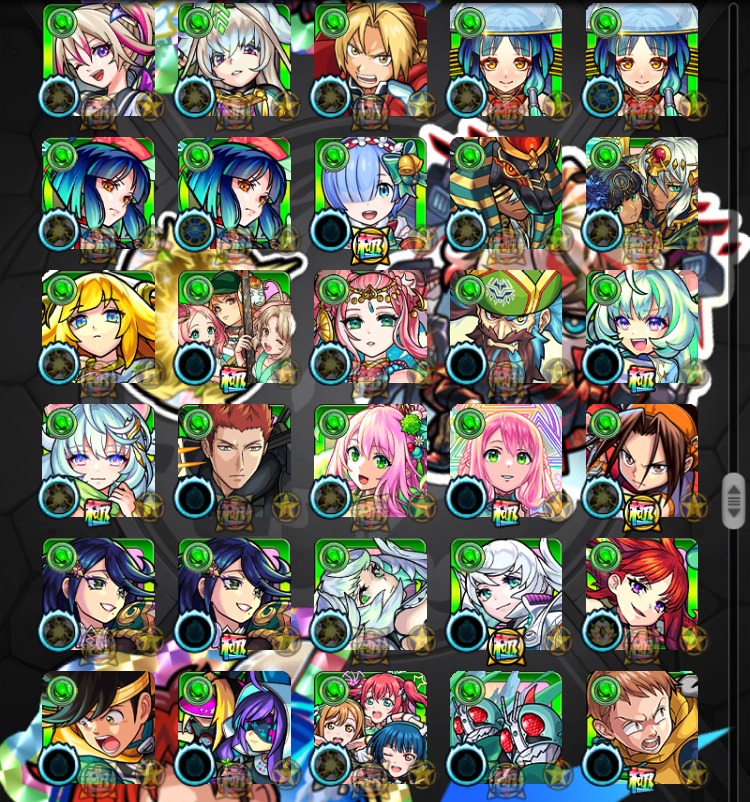Pick the bearded man in green hat
The width and height of the screenshot is (750, 802).
[506, 328]
